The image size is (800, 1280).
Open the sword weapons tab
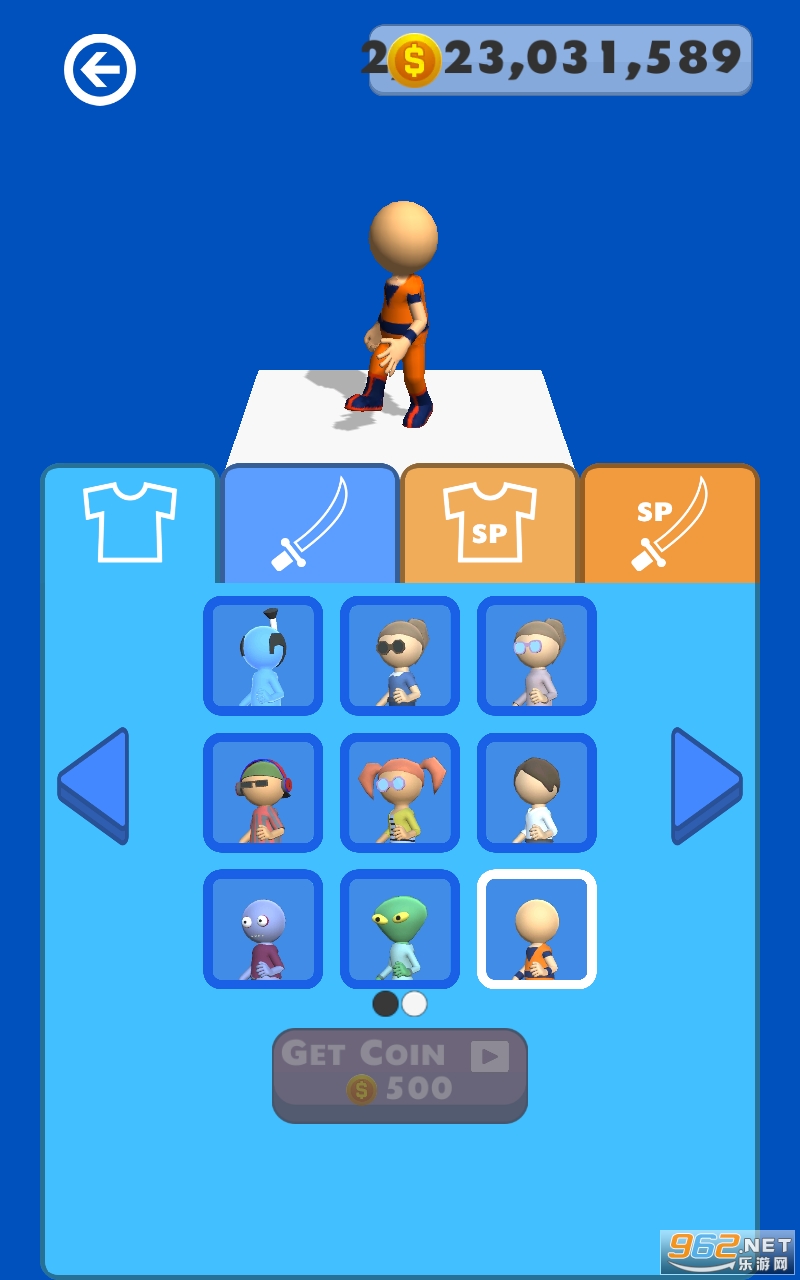(x=311, y=523)
